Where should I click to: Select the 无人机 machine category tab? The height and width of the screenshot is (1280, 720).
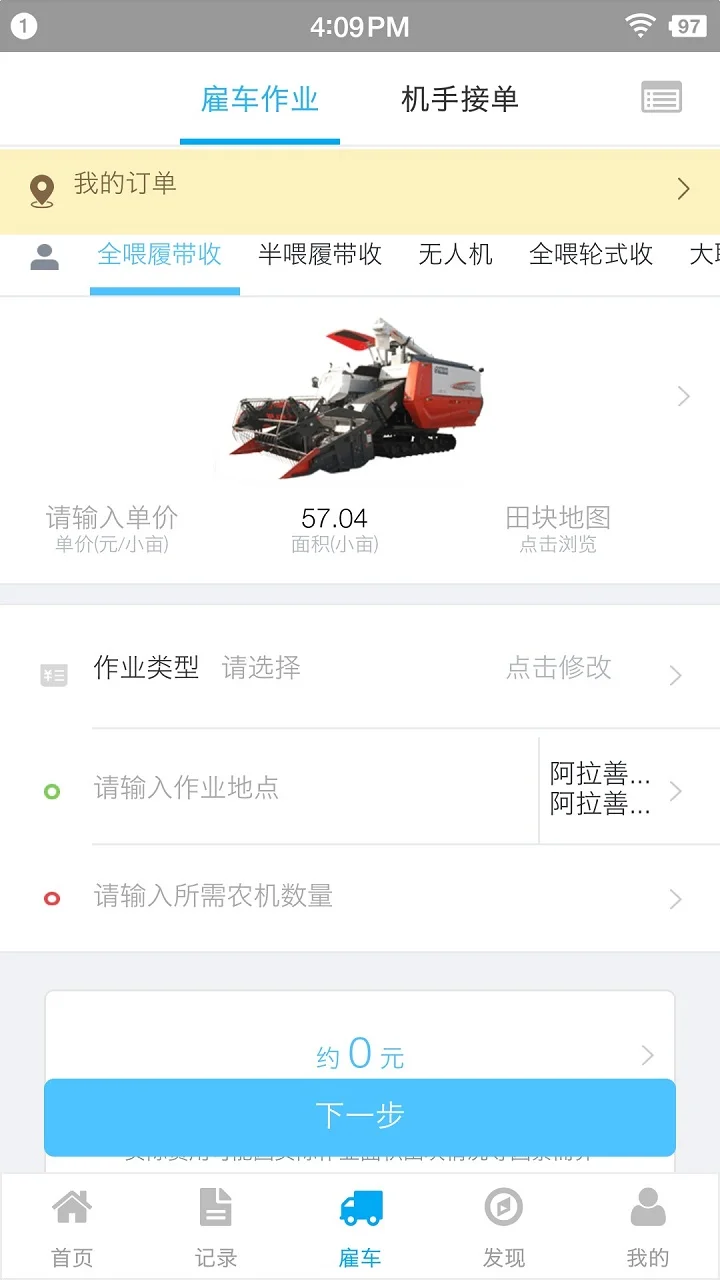456,255
